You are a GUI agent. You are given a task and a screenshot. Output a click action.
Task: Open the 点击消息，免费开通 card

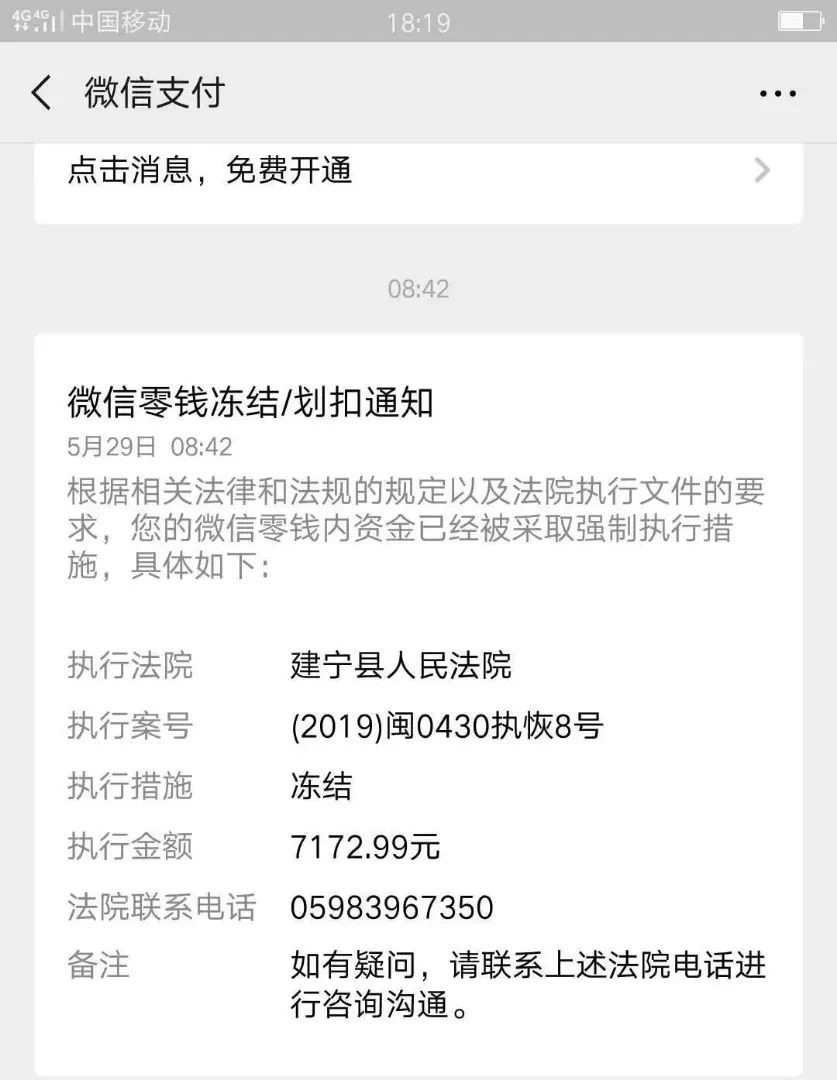coord(418,172)
